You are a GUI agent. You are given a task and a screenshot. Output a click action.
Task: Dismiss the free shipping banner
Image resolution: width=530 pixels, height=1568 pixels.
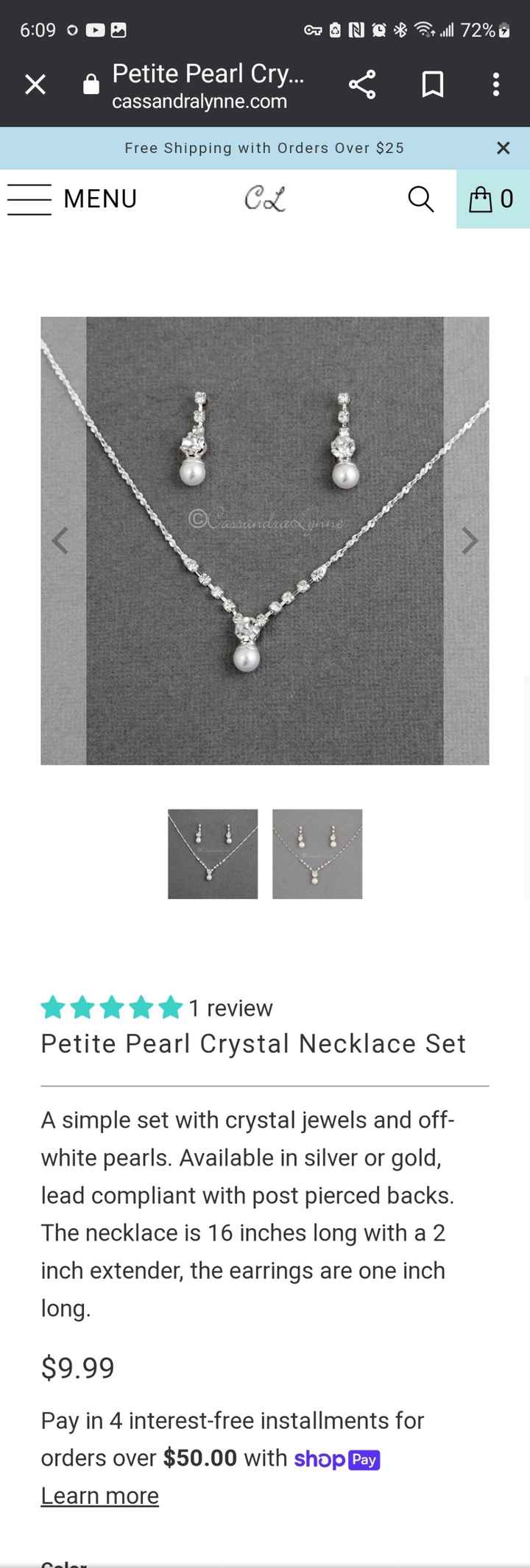[x=504, y=148]
